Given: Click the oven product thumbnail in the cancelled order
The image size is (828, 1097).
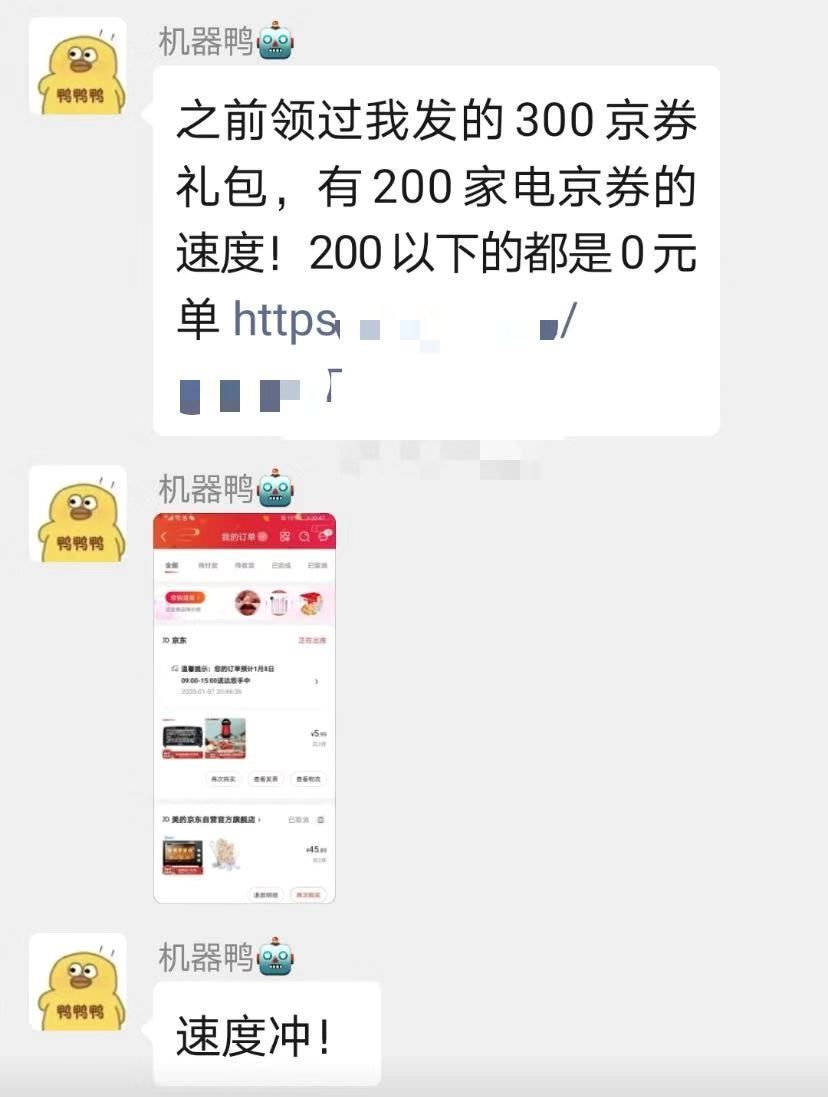Looking at the screenshot, I should coord(182,855).
